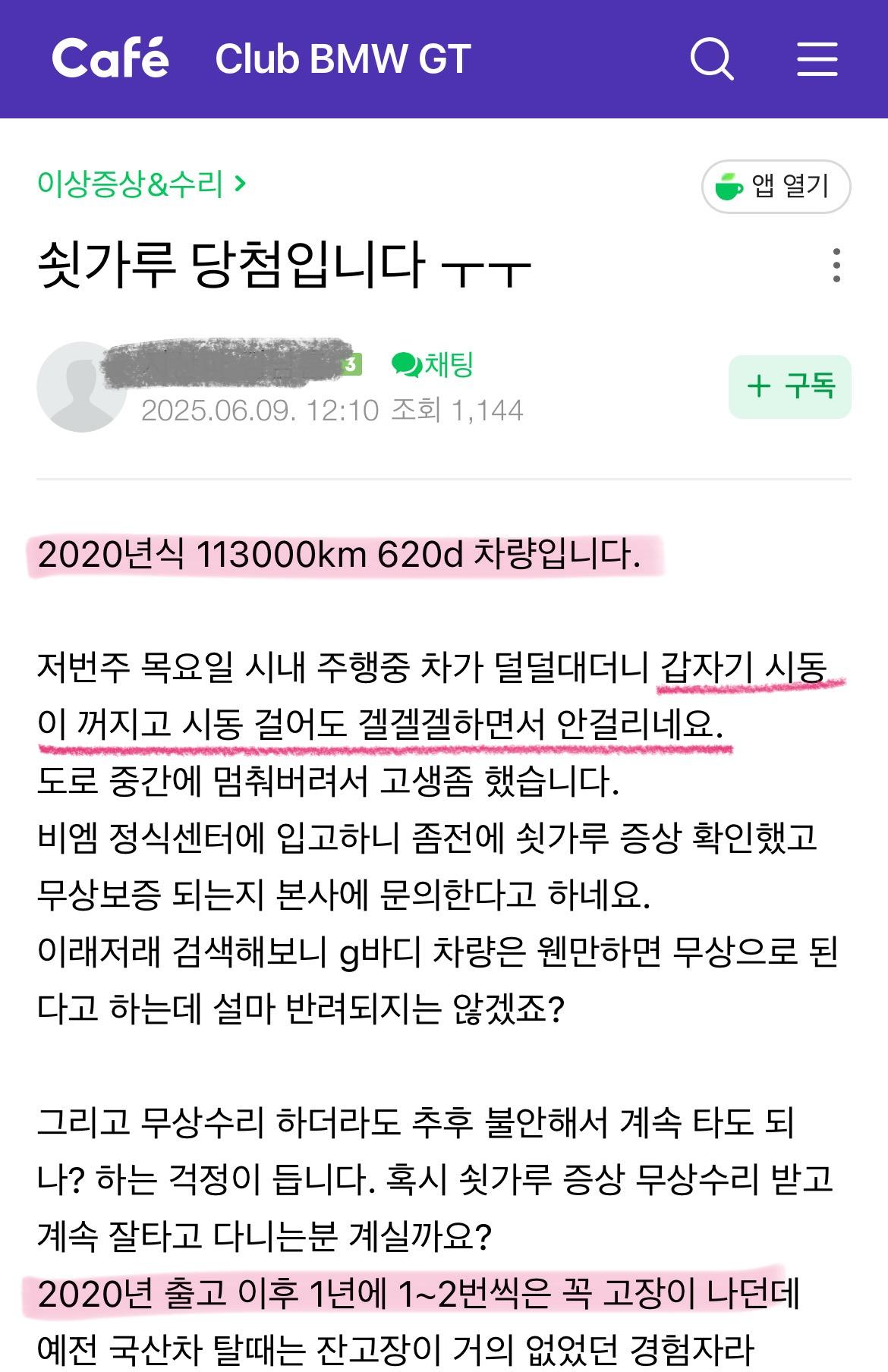Subscribe with the 구독 button
Viewport: 888px width, 1372px height.
(789, 386)
